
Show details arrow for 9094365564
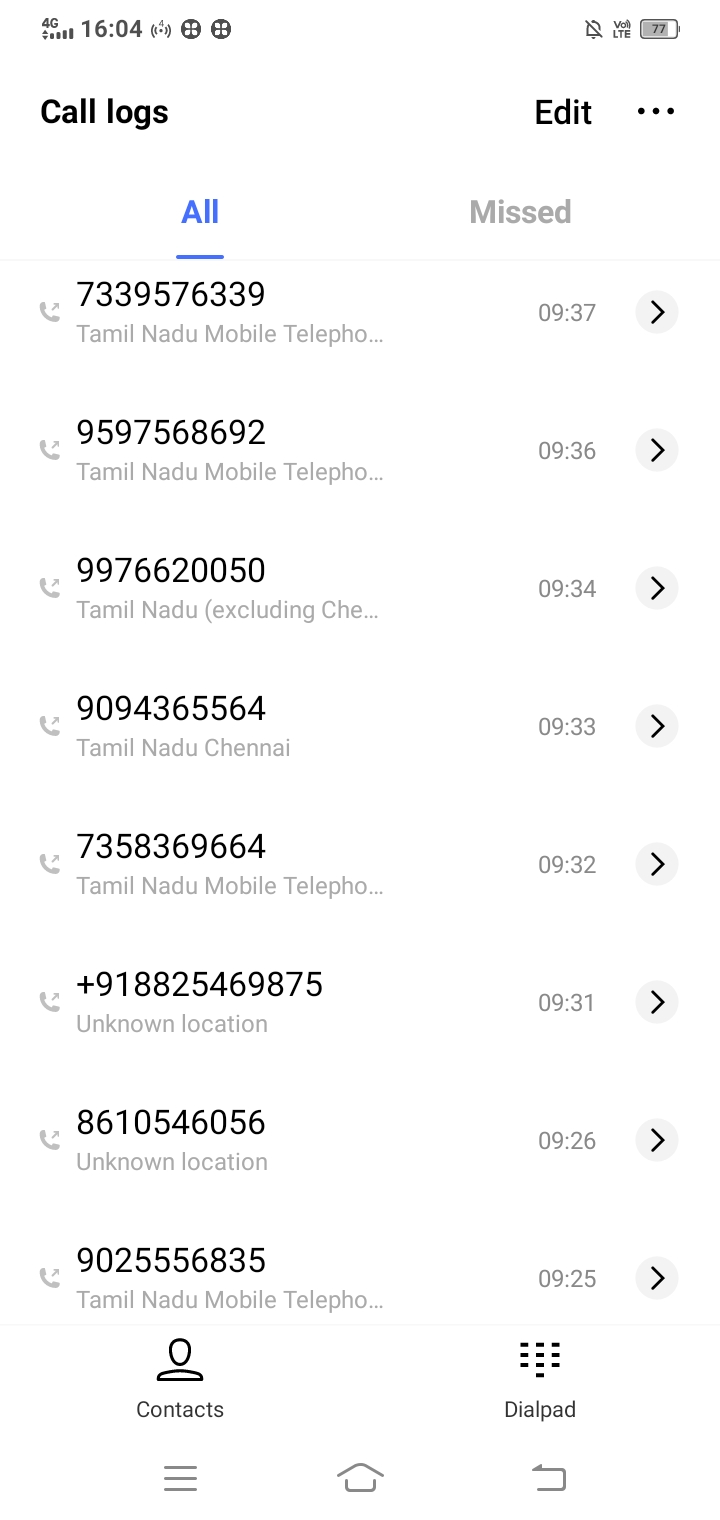pos(657,726)
